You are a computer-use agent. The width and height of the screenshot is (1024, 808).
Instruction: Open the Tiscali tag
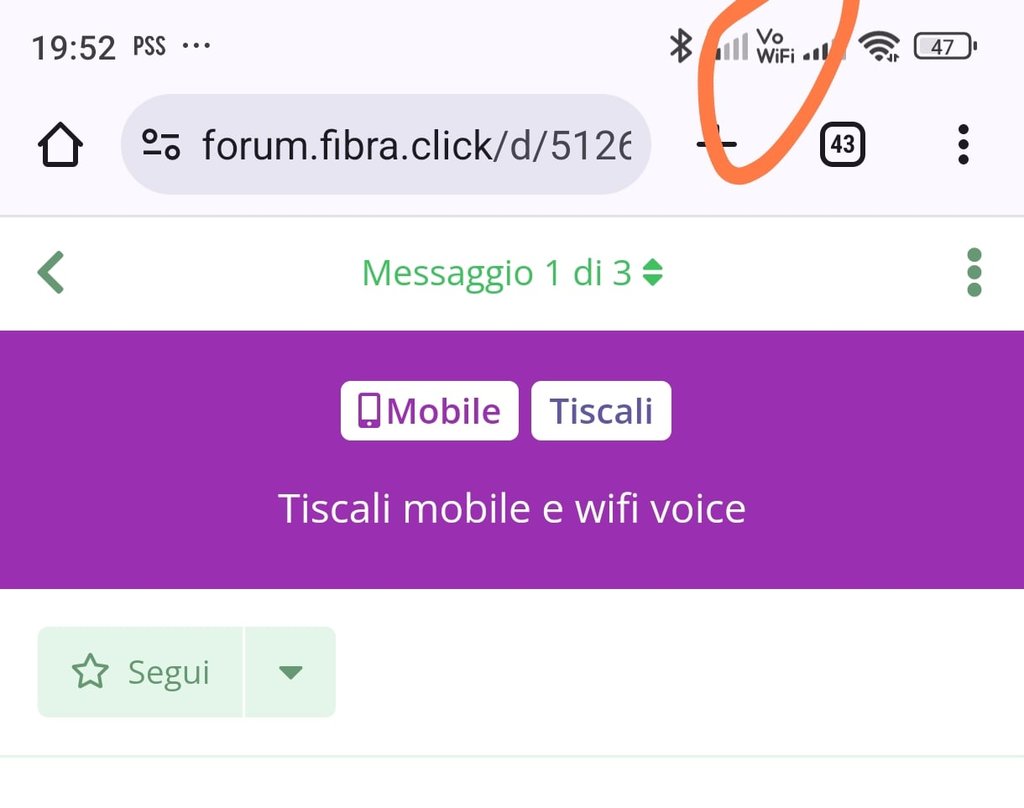pyautogui.click(x=601, y=411)
